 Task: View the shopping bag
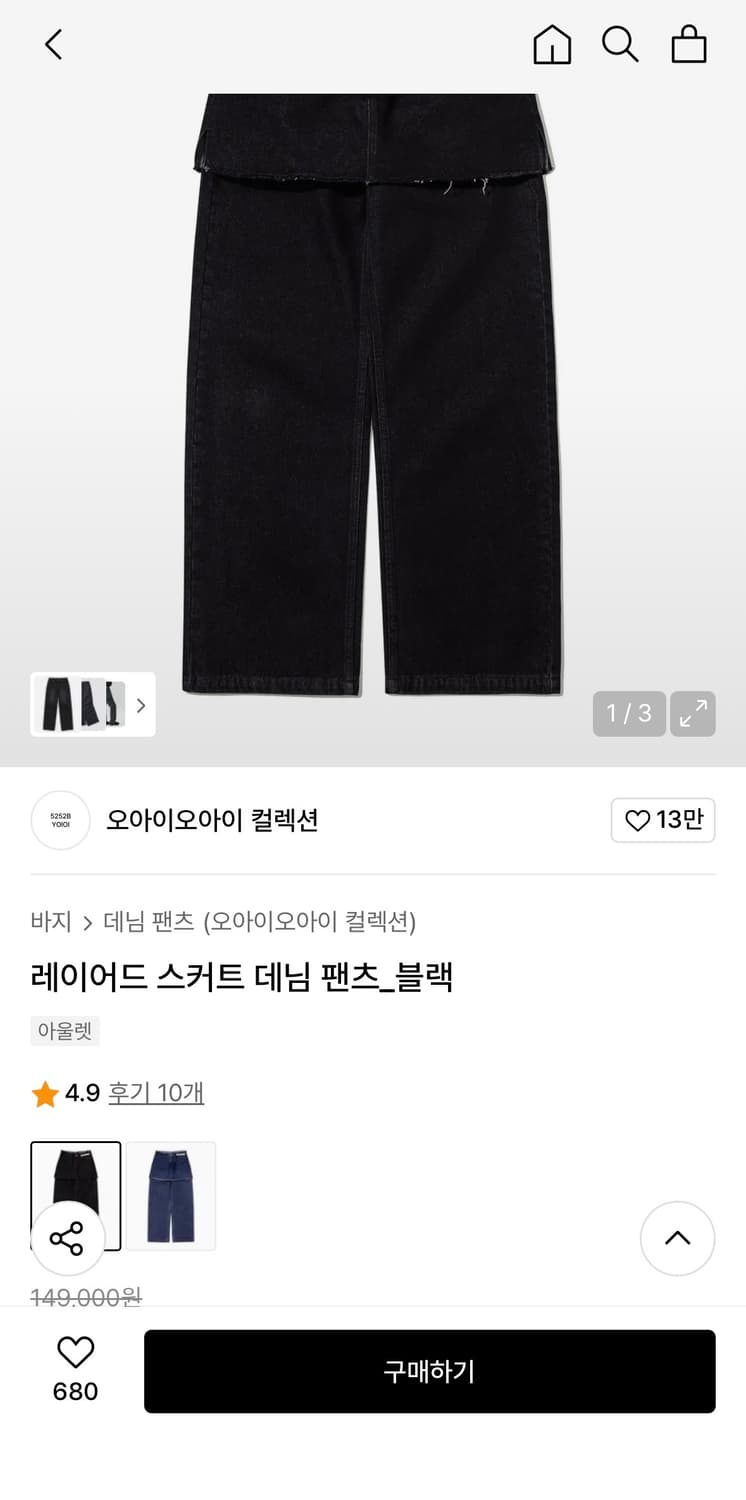pyautogui.click(x=689, y=44)
